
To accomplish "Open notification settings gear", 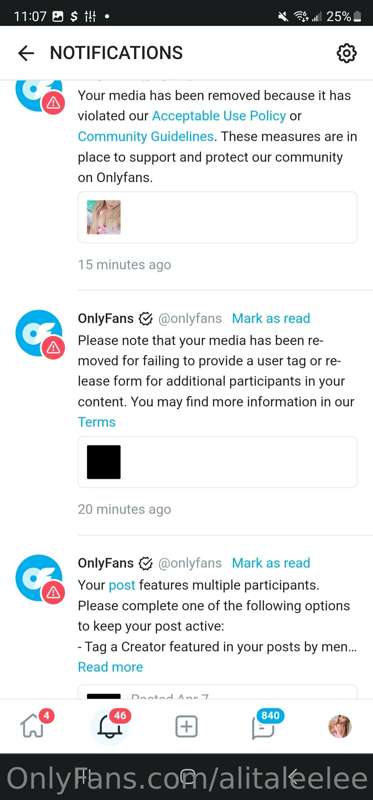I will pos(346,53).
